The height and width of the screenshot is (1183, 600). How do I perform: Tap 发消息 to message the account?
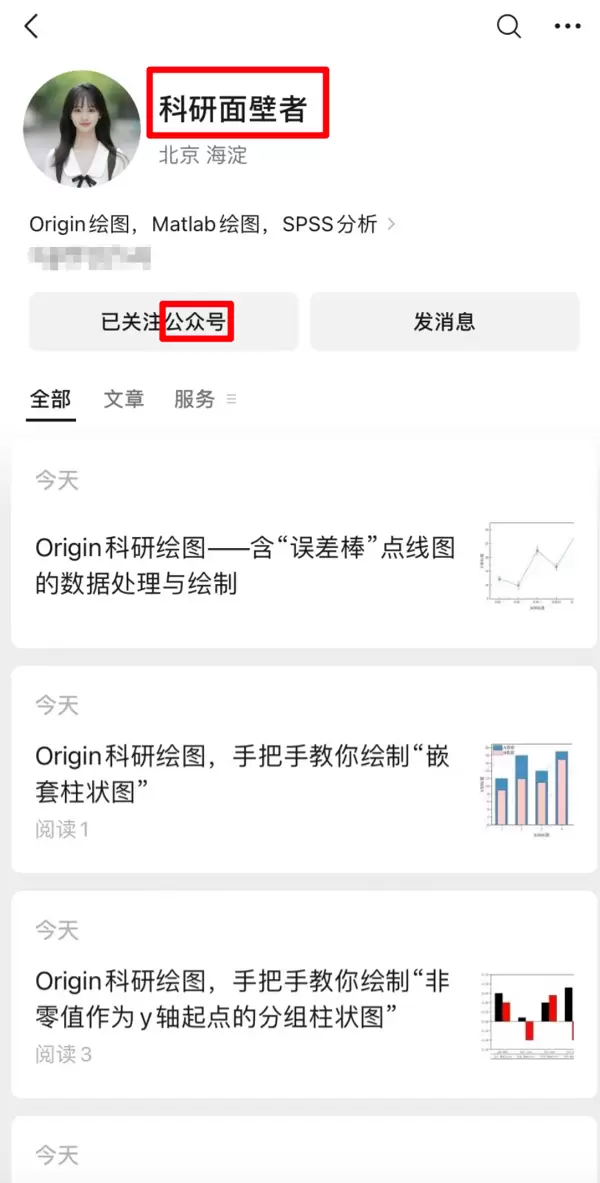(x=444, y=322)
